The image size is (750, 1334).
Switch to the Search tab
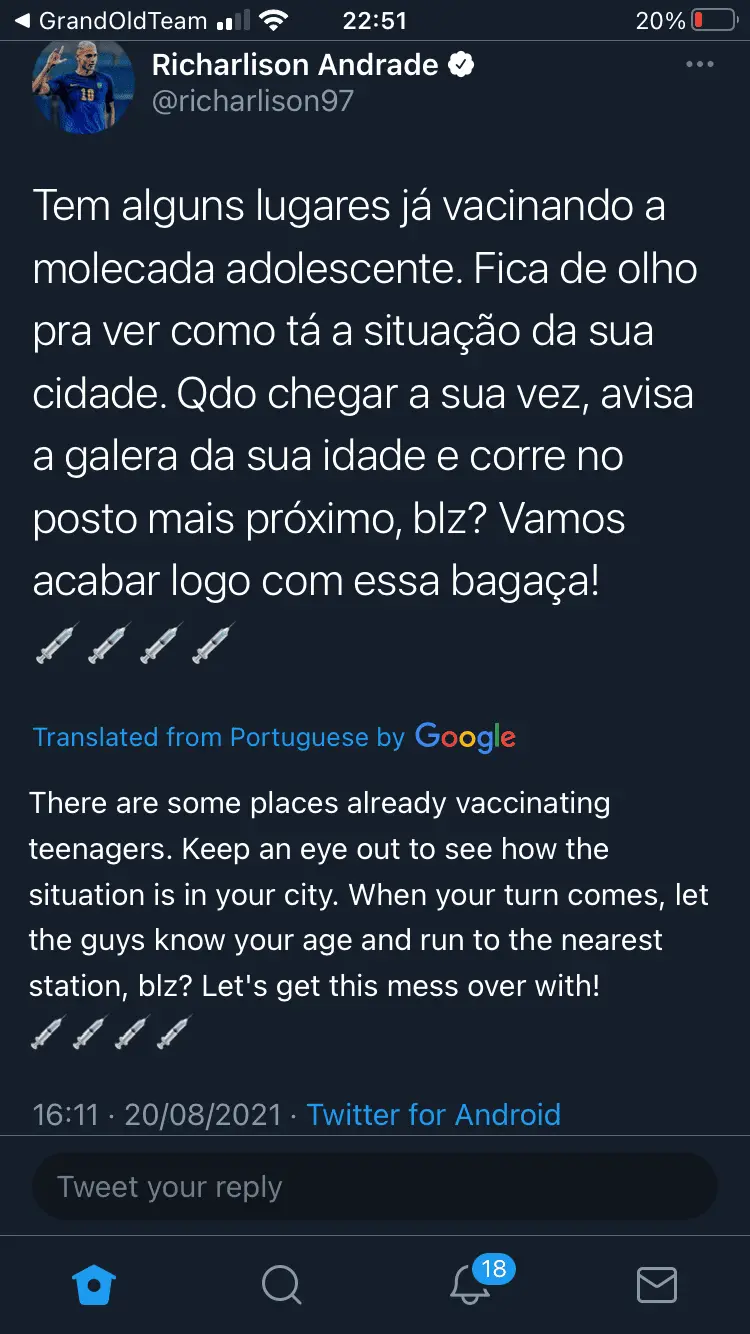[x=281, y=1284]
